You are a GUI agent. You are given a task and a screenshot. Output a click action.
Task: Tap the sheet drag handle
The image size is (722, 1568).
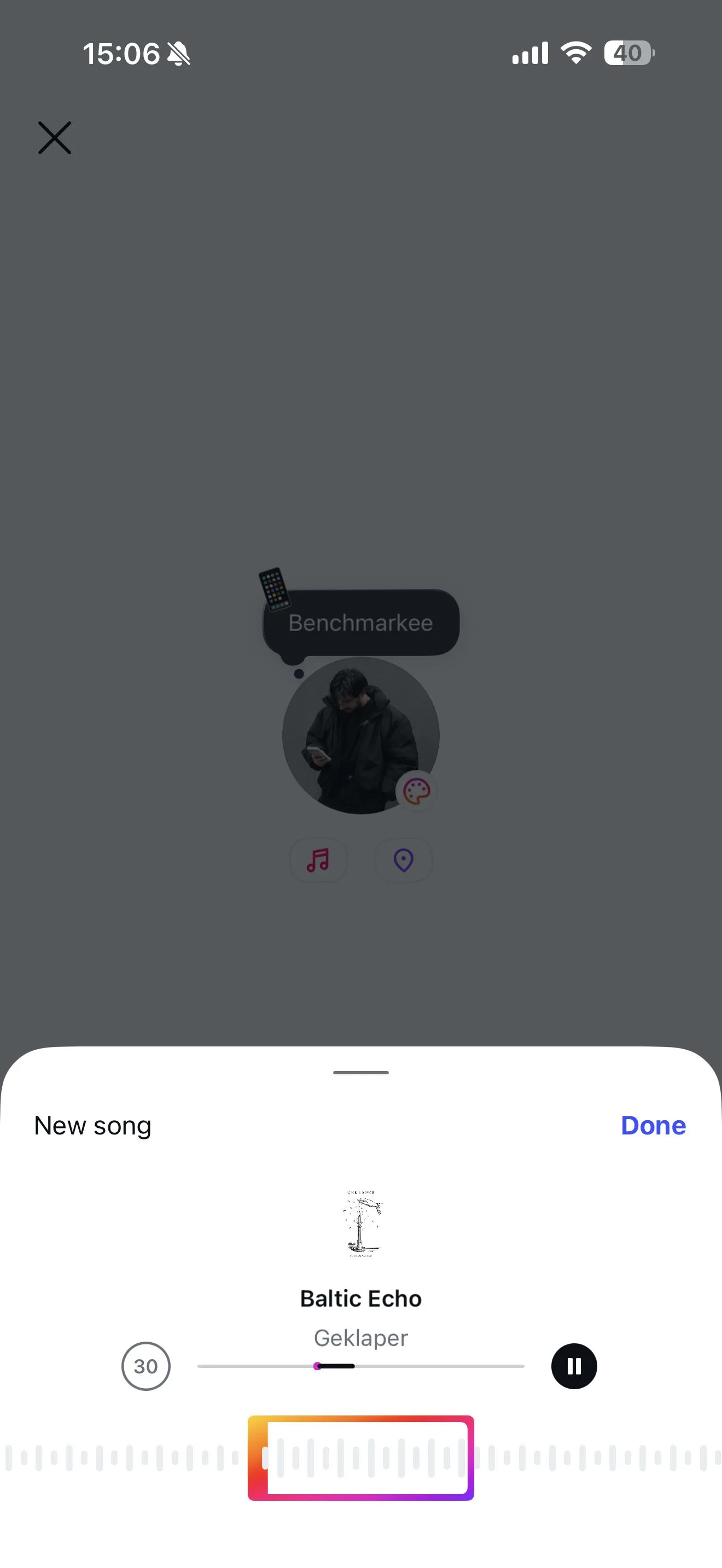pyautogui.click(x=360, y=1073)
